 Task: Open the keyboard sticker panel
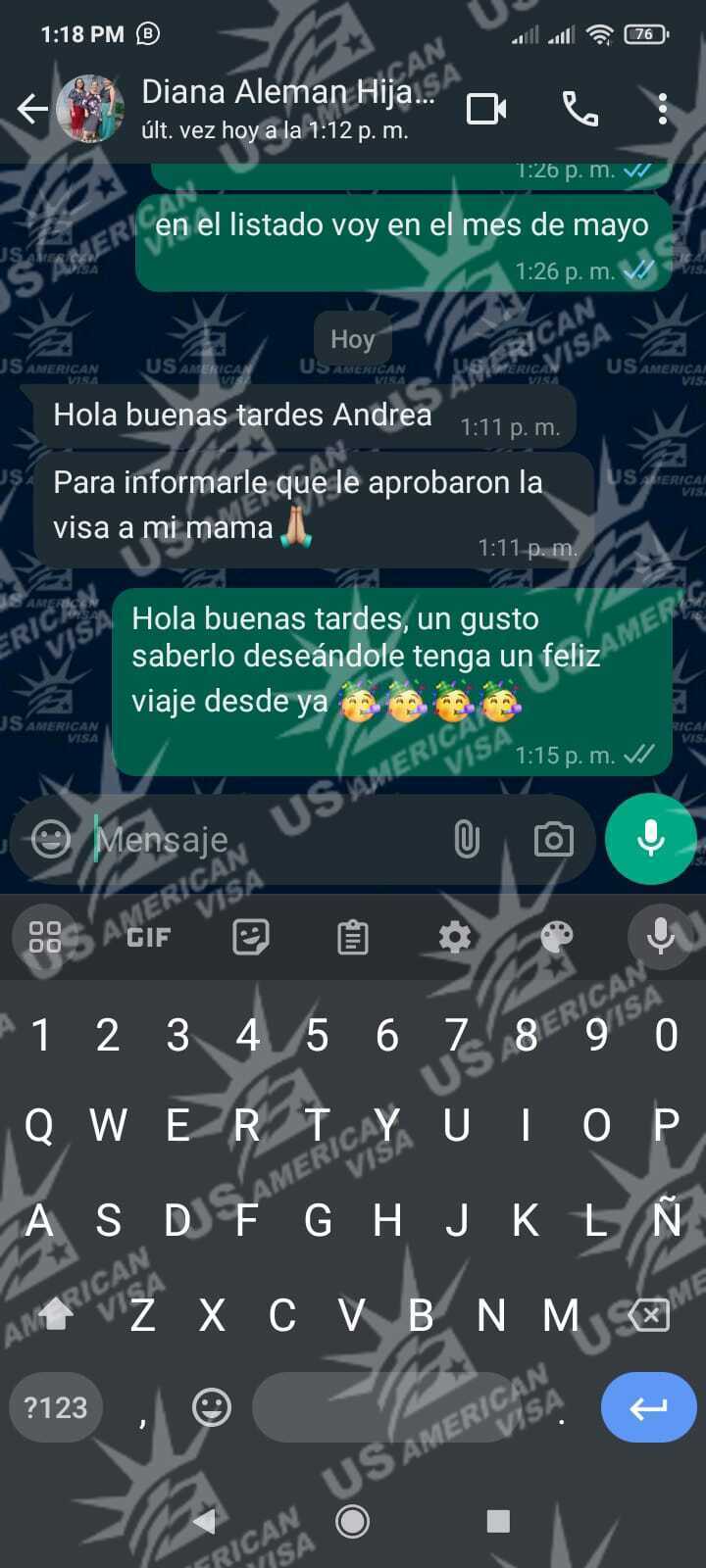(251, 938)
